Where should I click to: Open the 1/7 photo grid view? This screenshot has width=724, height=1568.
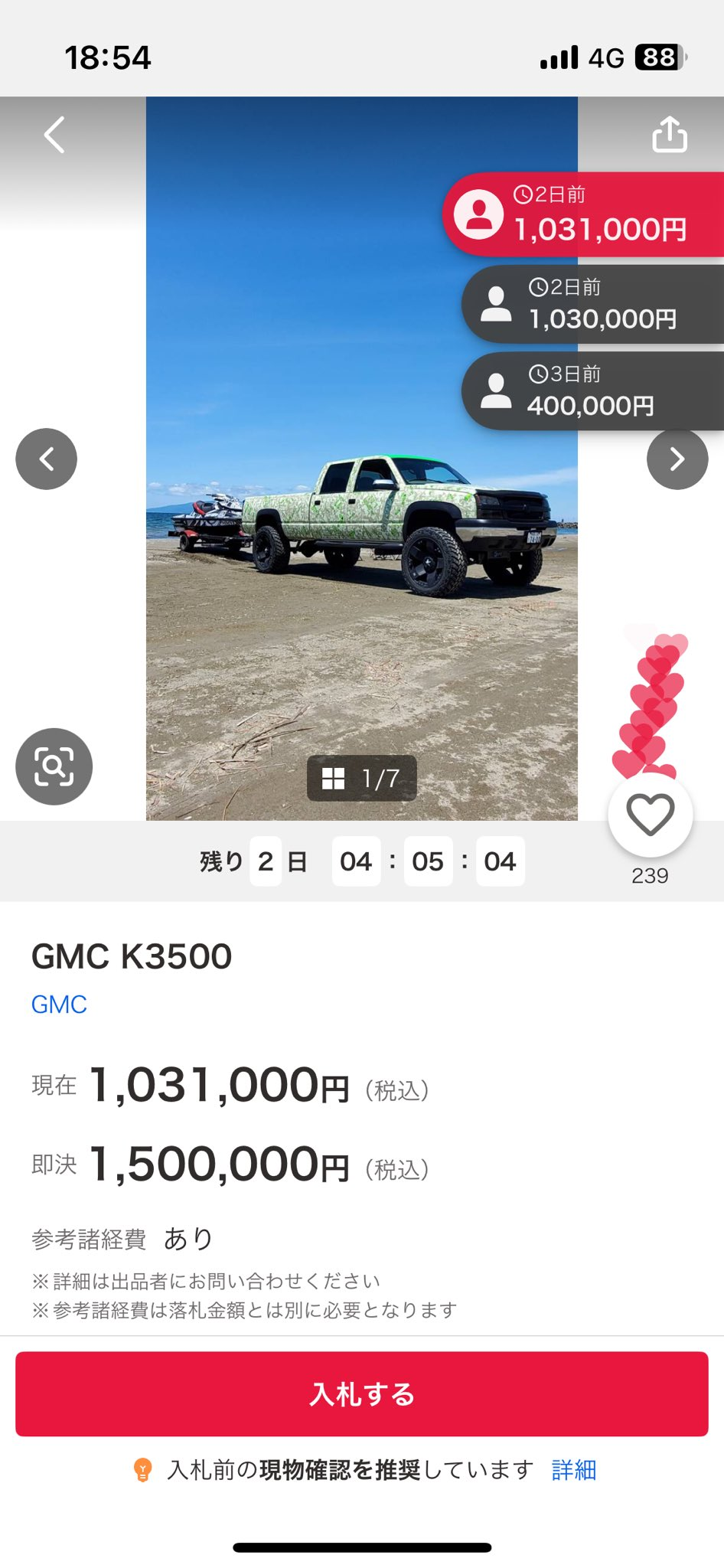click(x=362, y=778)
